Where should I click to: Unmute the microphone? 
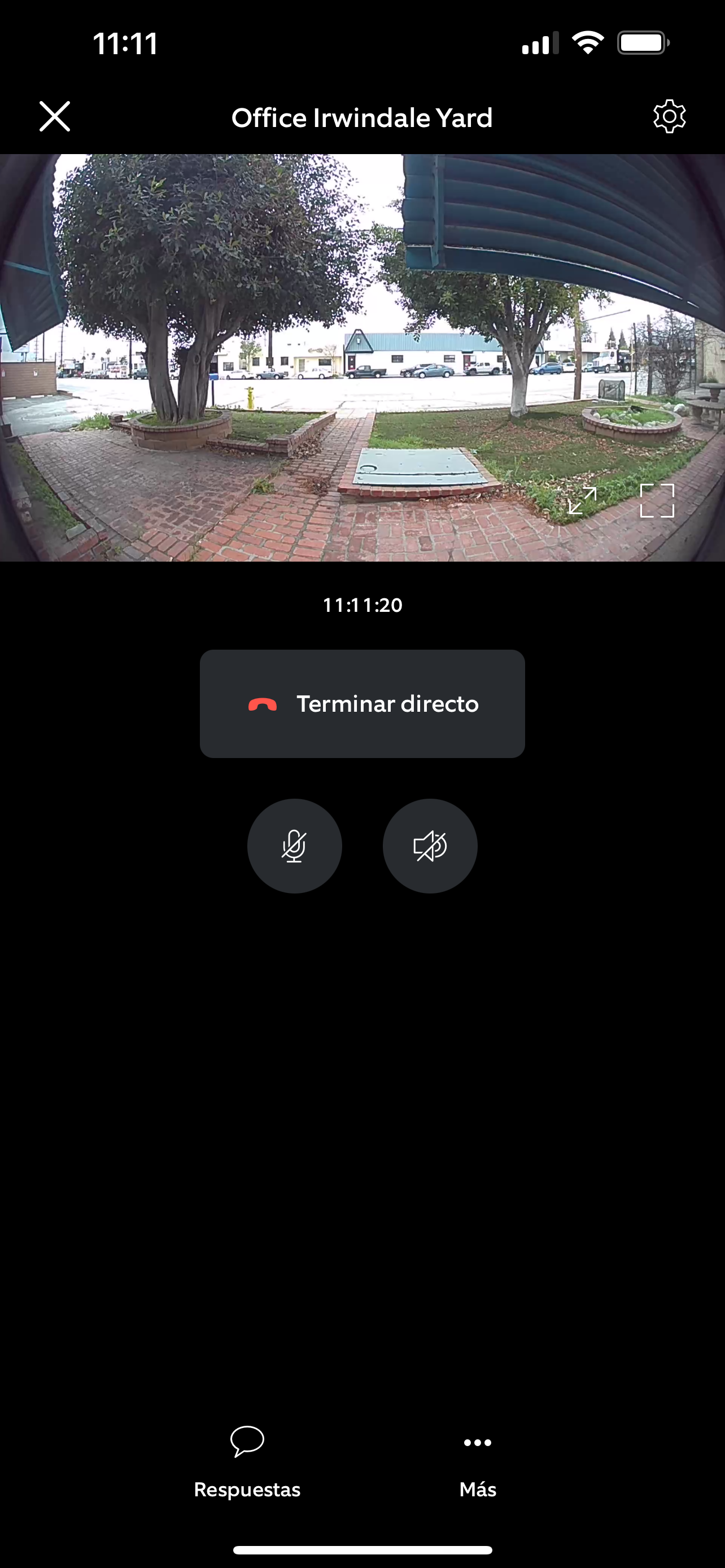pyautogui.click(x=294, y=846)
